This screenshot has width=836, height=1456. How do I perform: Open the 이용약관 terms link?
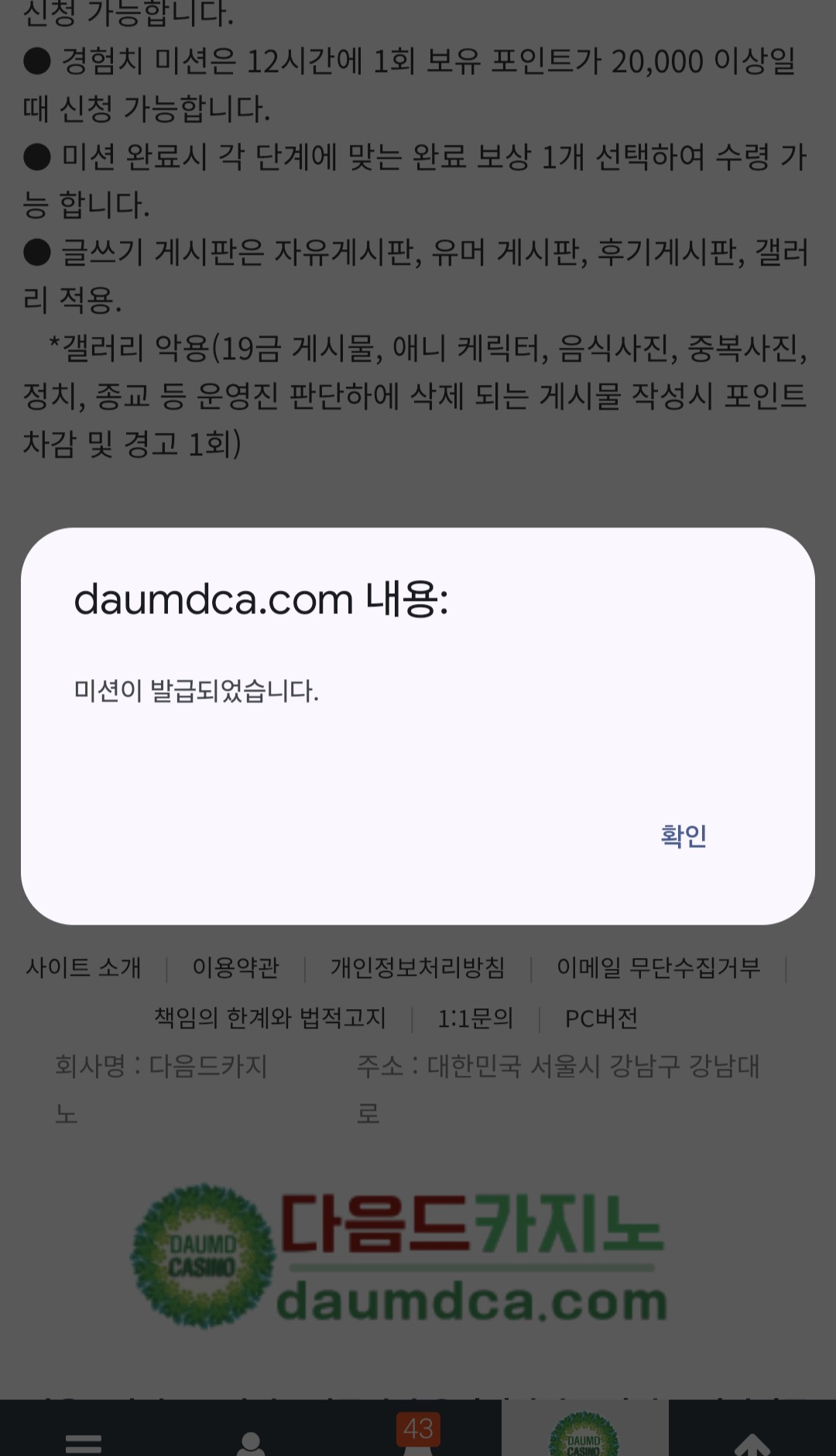click(235, 967)
